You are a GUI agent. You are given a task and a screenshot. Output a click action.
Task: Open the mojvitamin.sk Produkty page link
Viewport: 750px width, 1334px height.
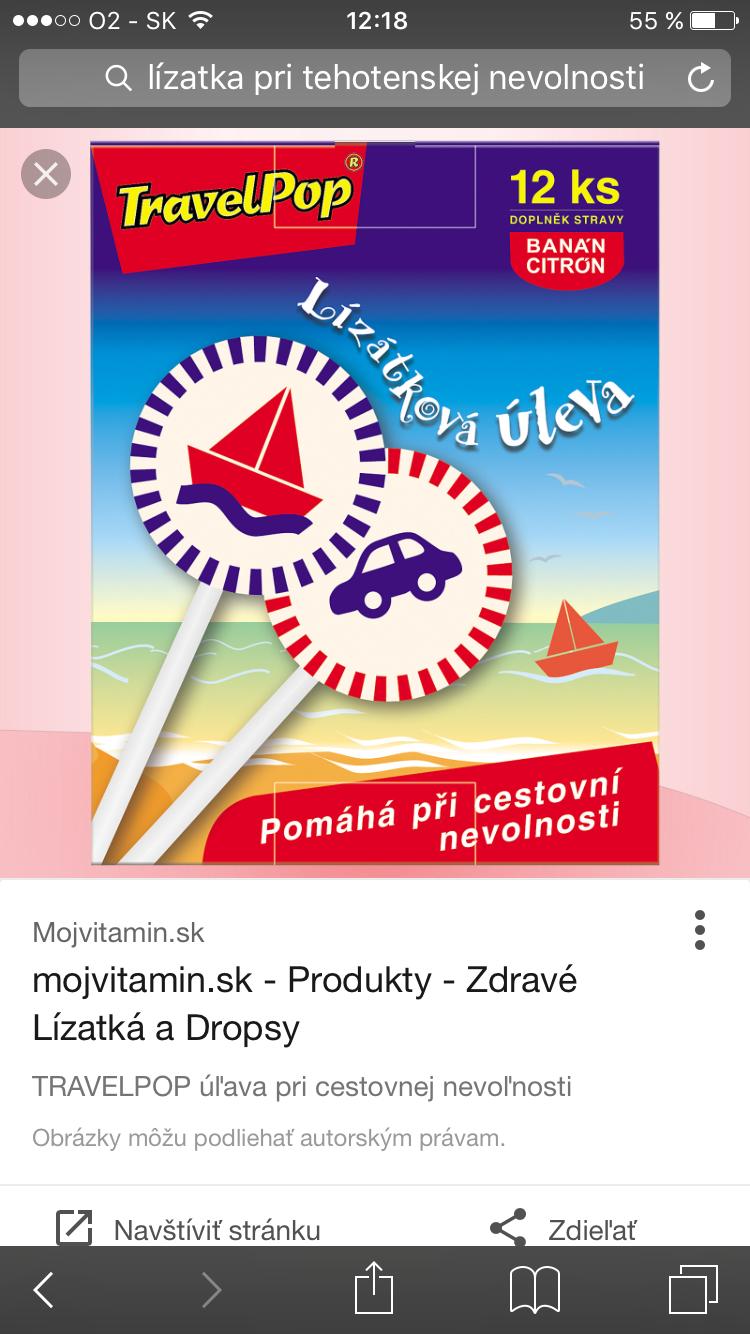point(304,1003)
